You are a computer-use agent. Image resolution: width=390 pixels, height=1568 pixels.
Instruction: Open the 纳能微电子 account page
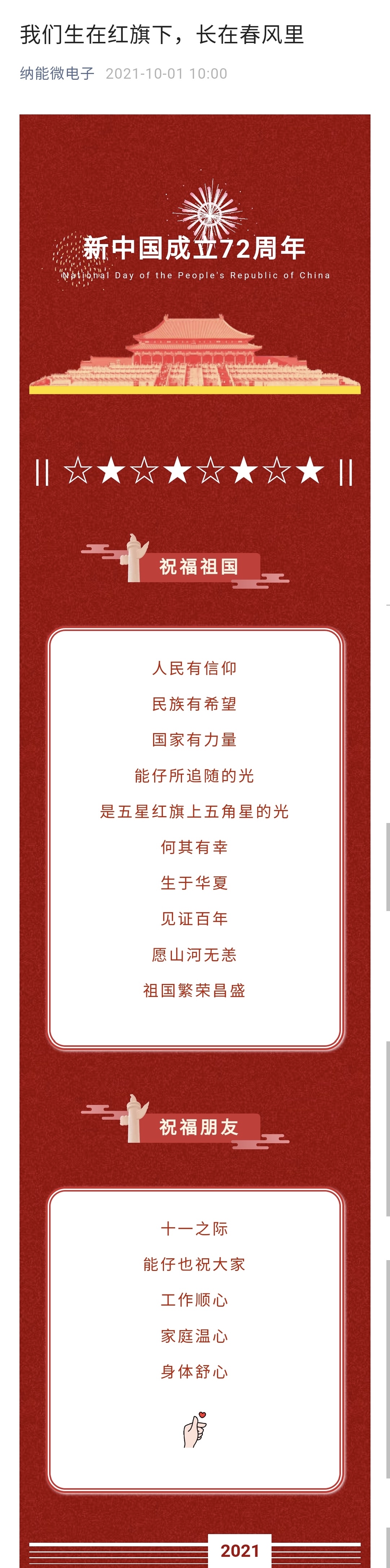point(57,74)
